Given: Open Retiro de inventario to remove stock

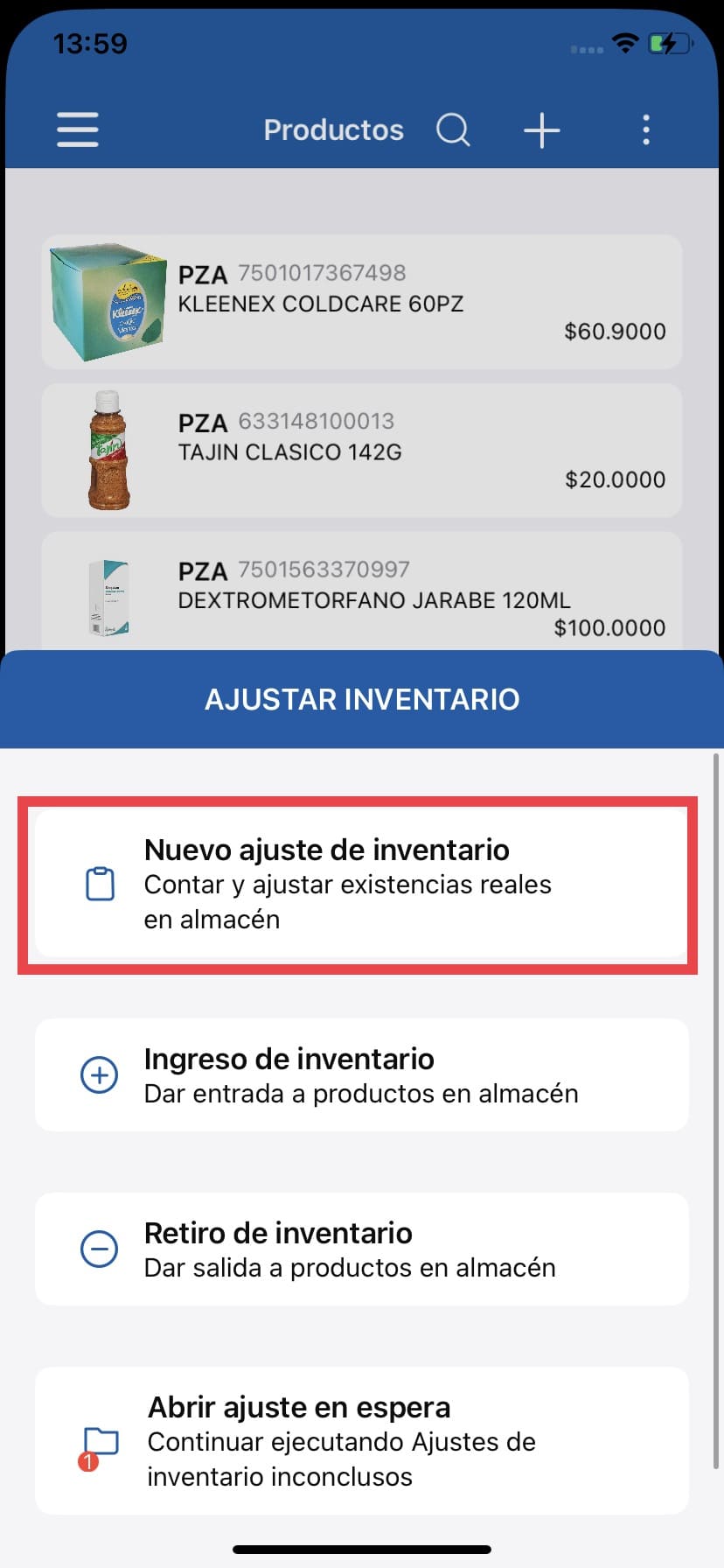Looking at the screenshot, I should [362, 1249].
